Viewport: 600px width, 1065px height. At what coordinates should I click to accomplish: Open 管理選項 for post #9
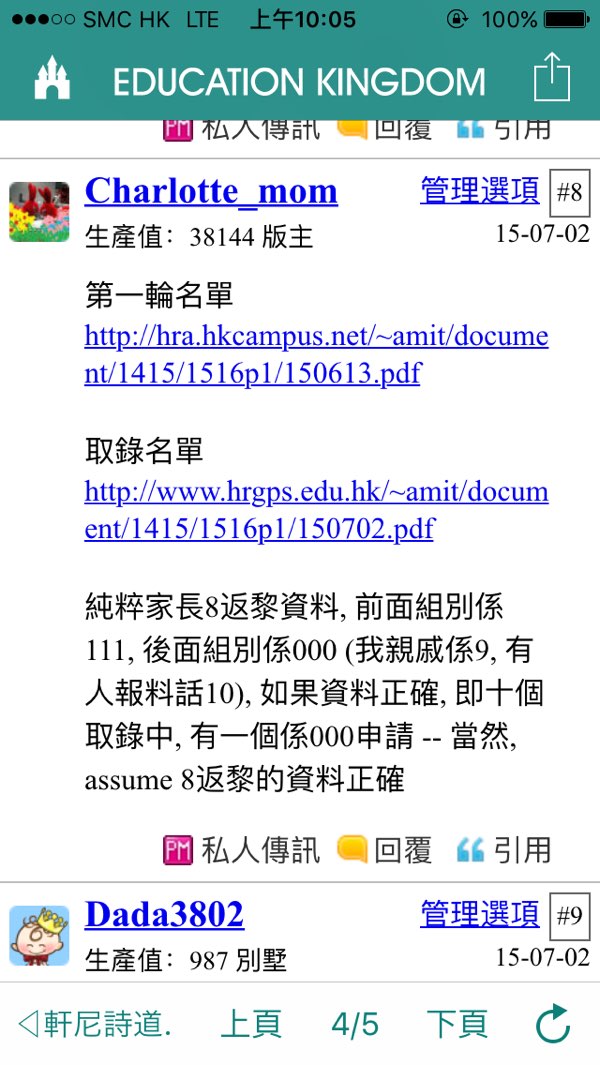click(x=479, y=913)
